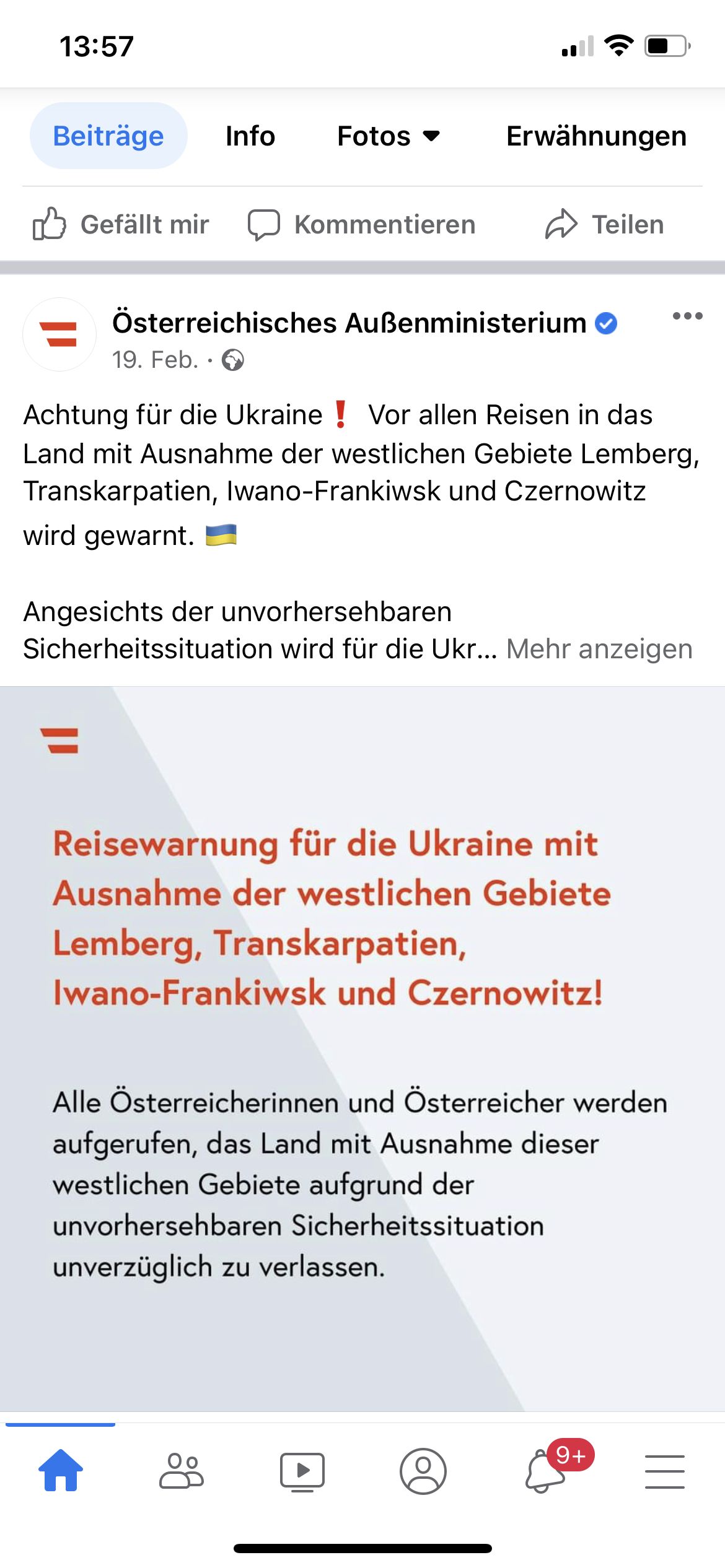Open the video tab
725x1568 pixels.
click(x=302, y=1471)
